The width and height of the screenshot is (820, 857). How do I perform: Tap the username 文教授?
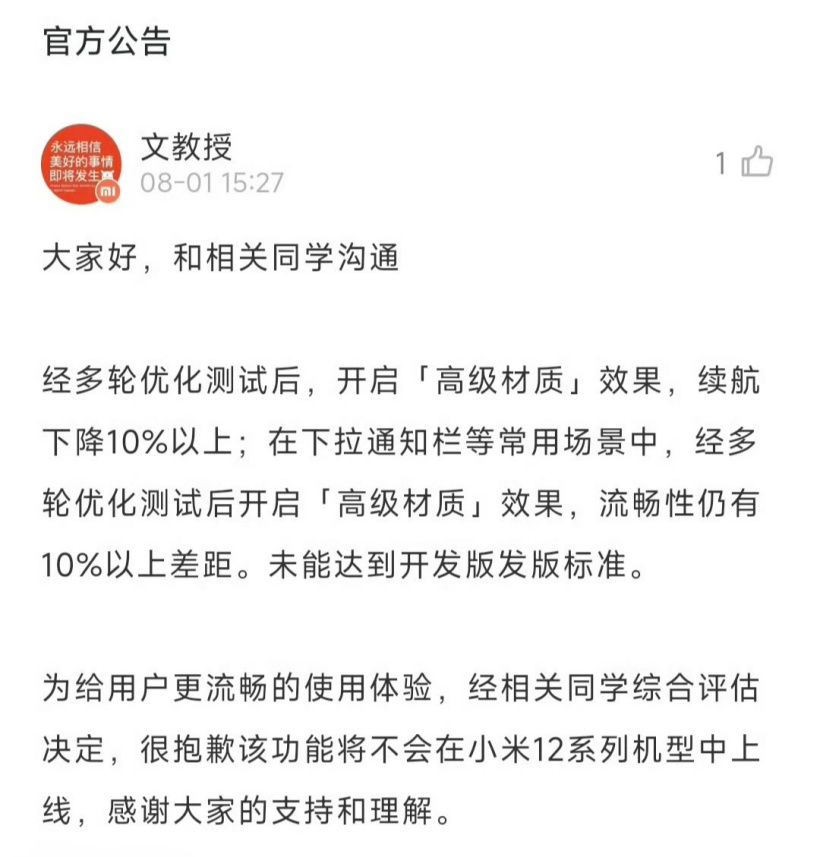click(186, 146)
